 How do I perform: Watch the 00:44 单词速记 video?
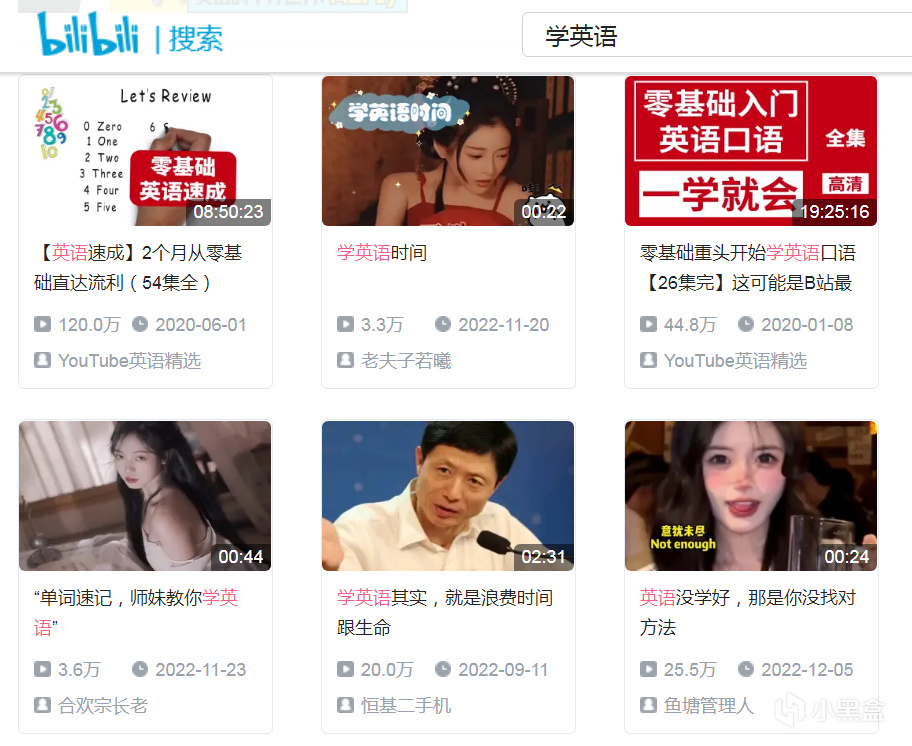[145, 496]
